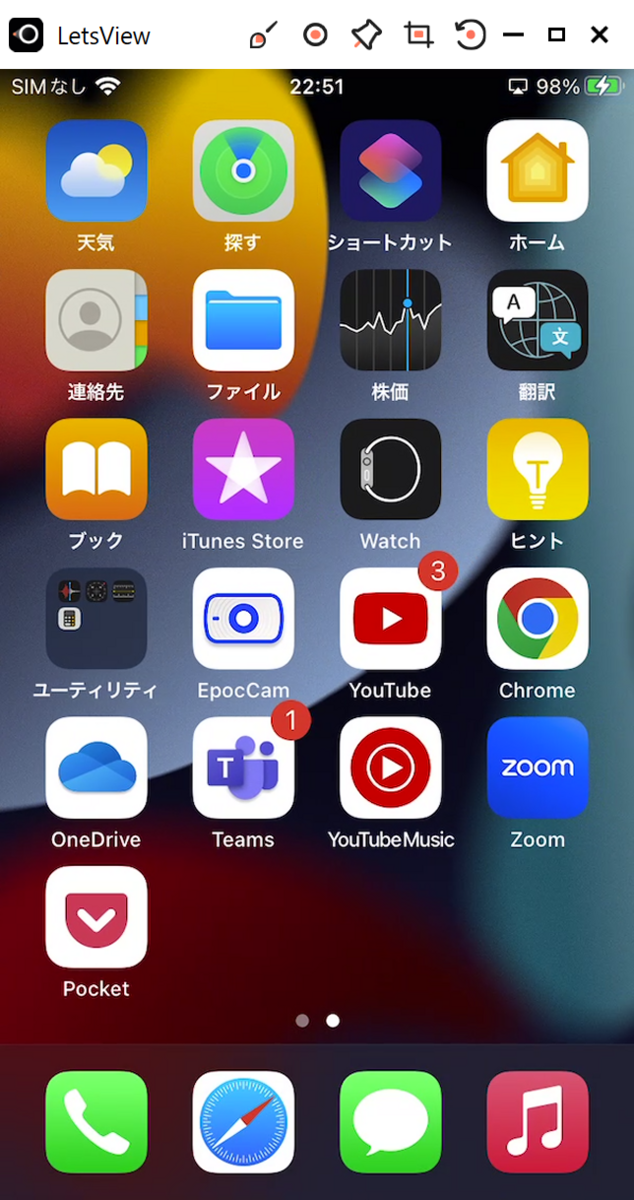The height and width of the screenshot is (1200, 634).
Task: Open Microsoft Teams
Action: pyautogui.click(x=243, y=767)
